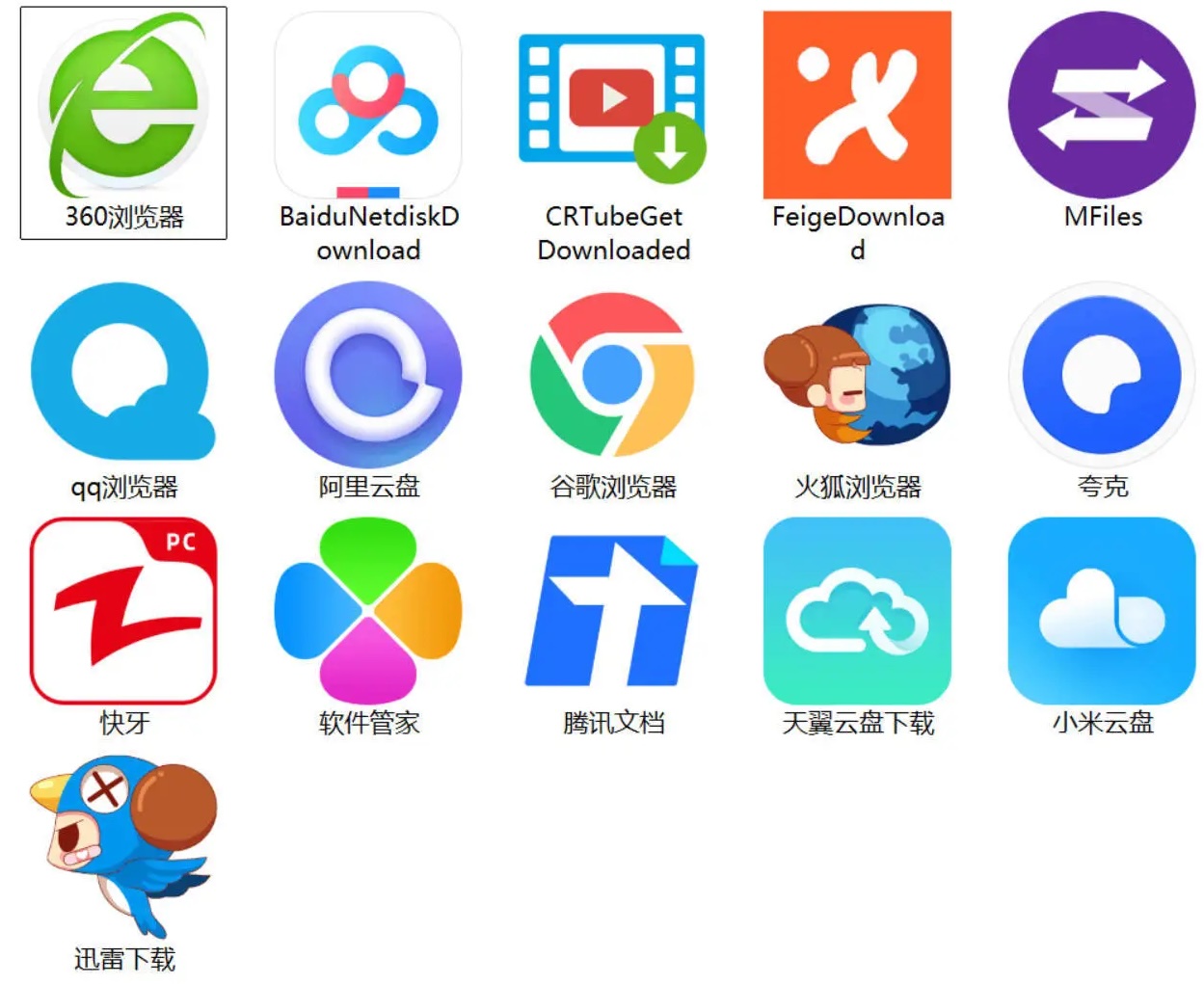Select the 腾讯文档 item
Screen dimensions: 1204x984
click(612, 610)
